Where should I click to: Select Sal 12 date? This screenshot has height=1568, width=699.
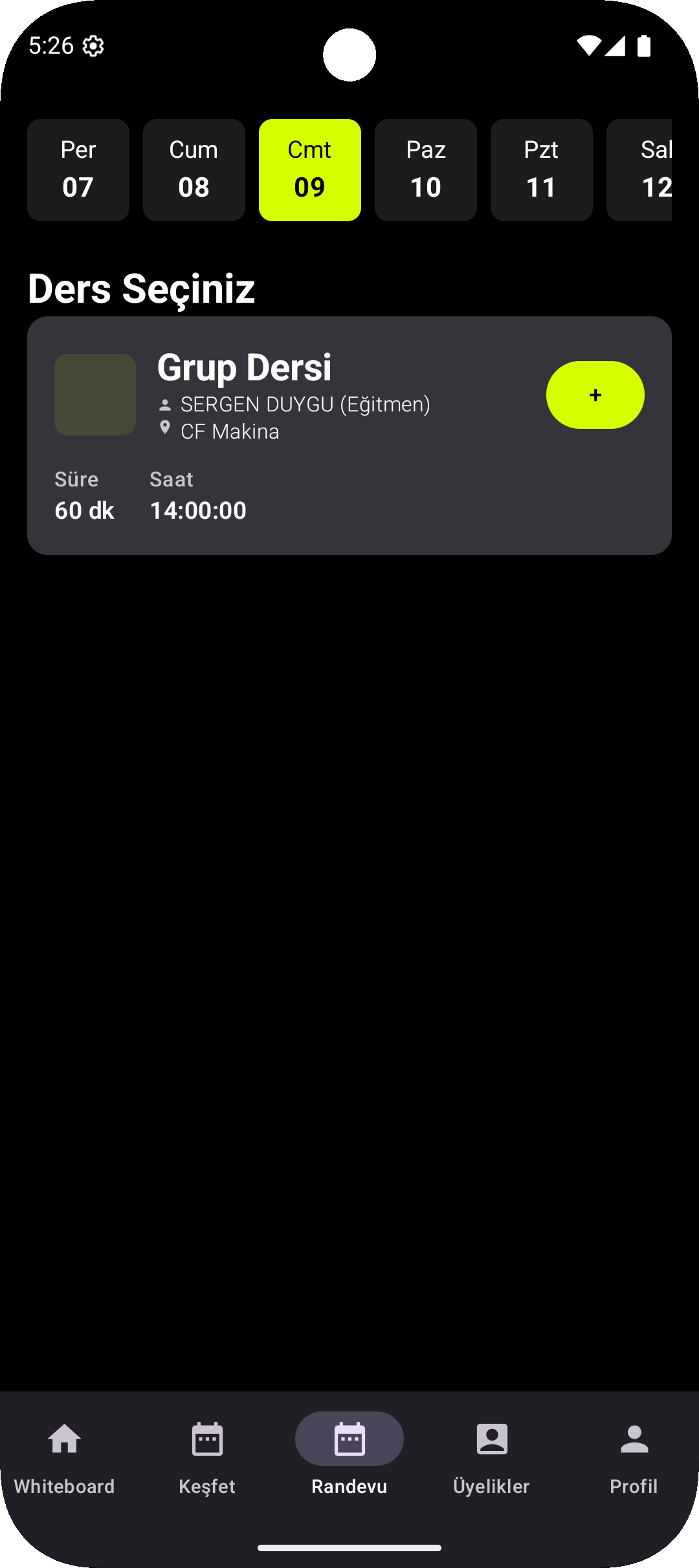click(x=641, y=169)
